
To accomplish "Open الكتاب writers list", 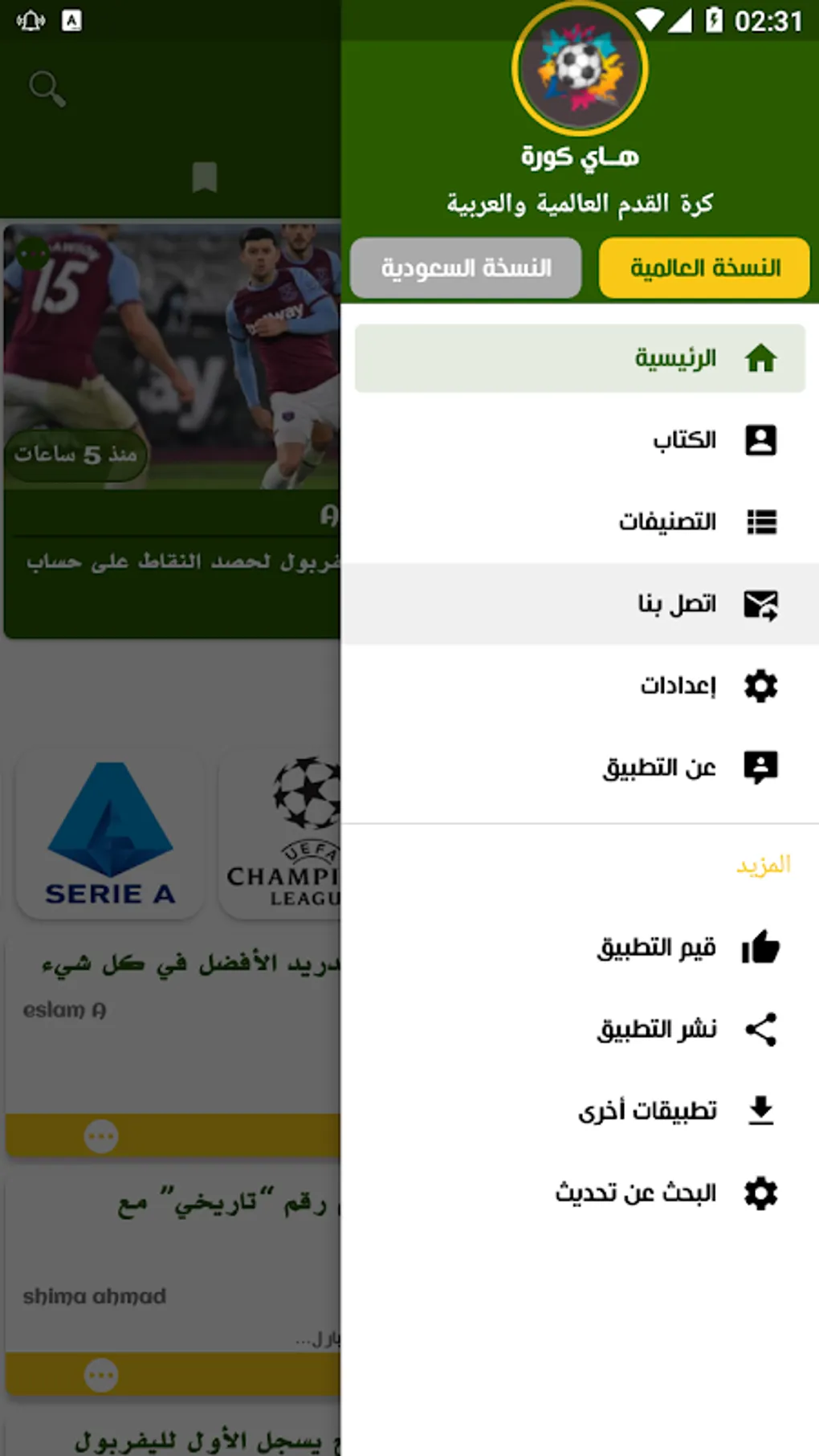I will tap(580, 440).
